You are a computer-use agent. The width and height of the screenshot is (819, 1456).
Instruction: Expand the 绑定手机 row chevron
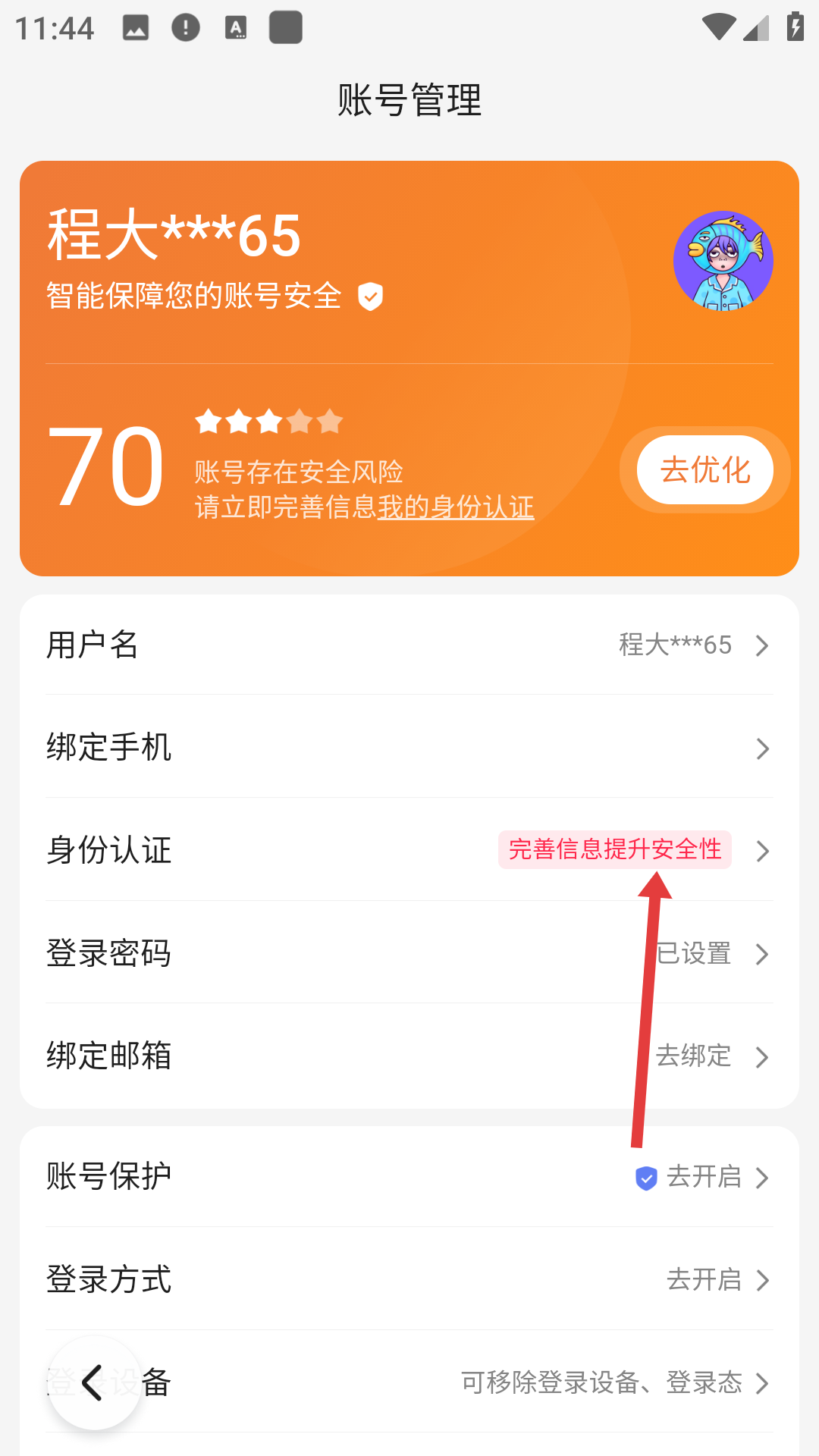(x=763, y=748)
